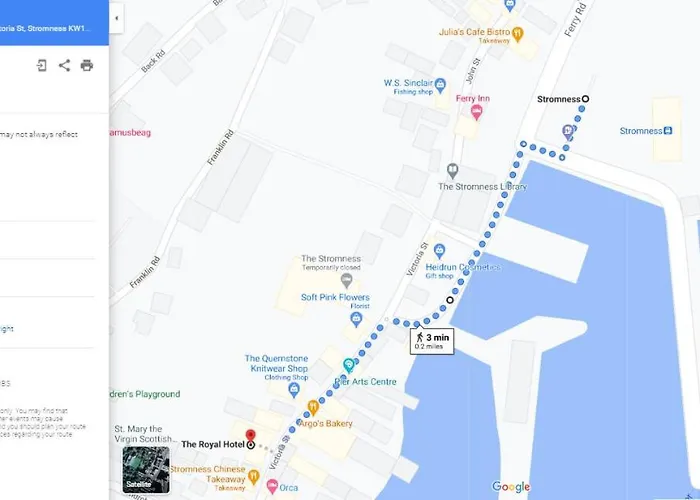Print the directions

[87, 65]
